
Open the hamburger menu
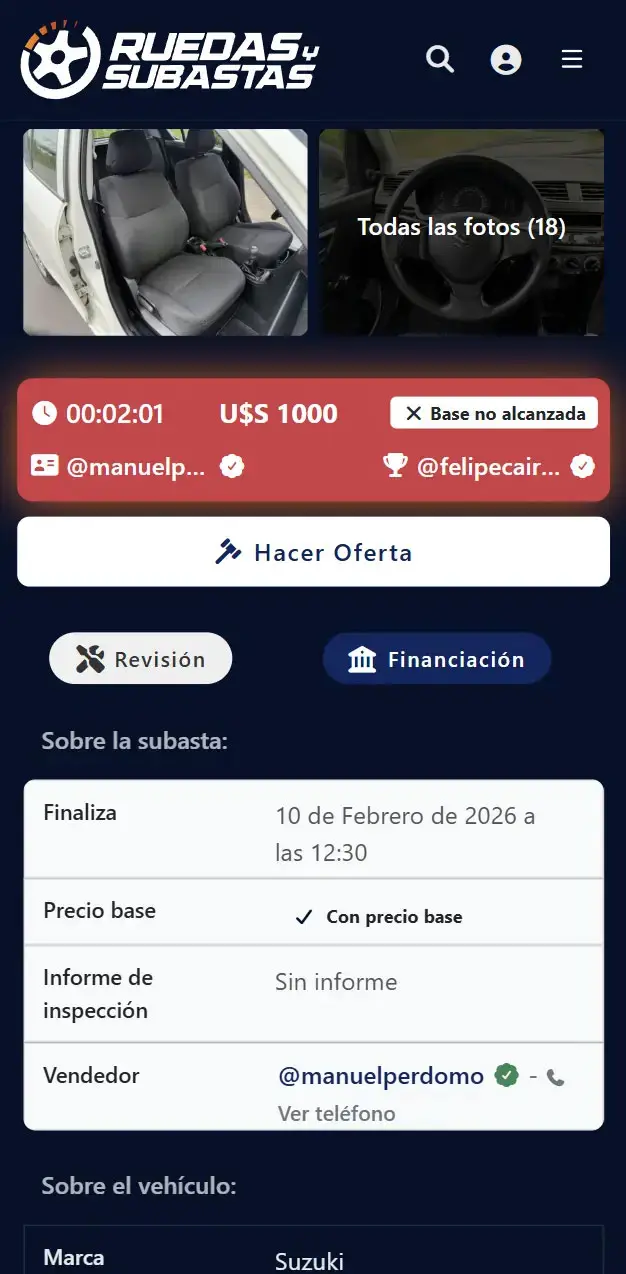tap(572, 60)
